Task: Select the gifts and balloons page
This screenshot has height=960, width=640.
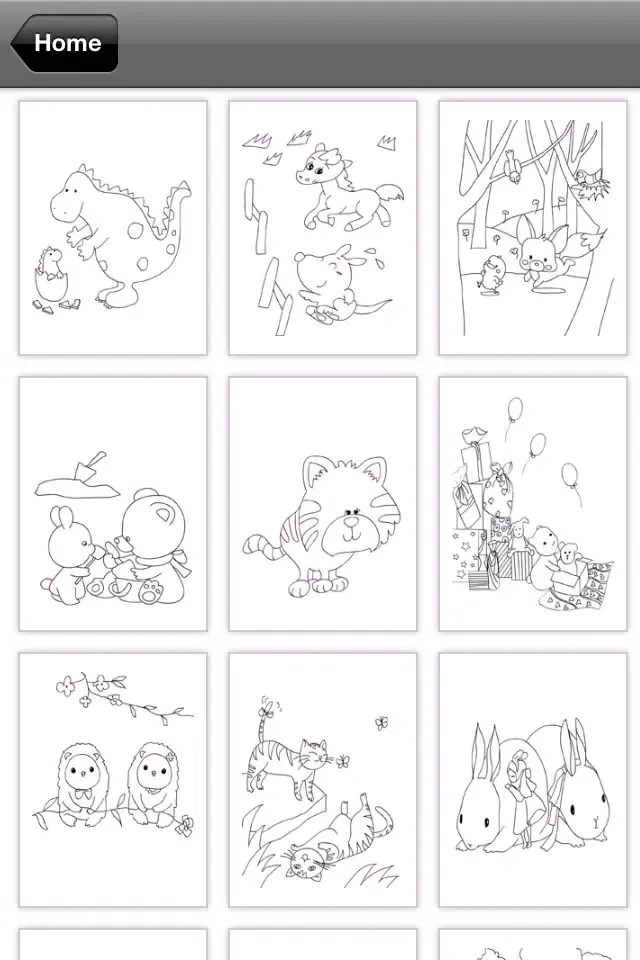Action: pyautogui.click(x=532, y=504)
